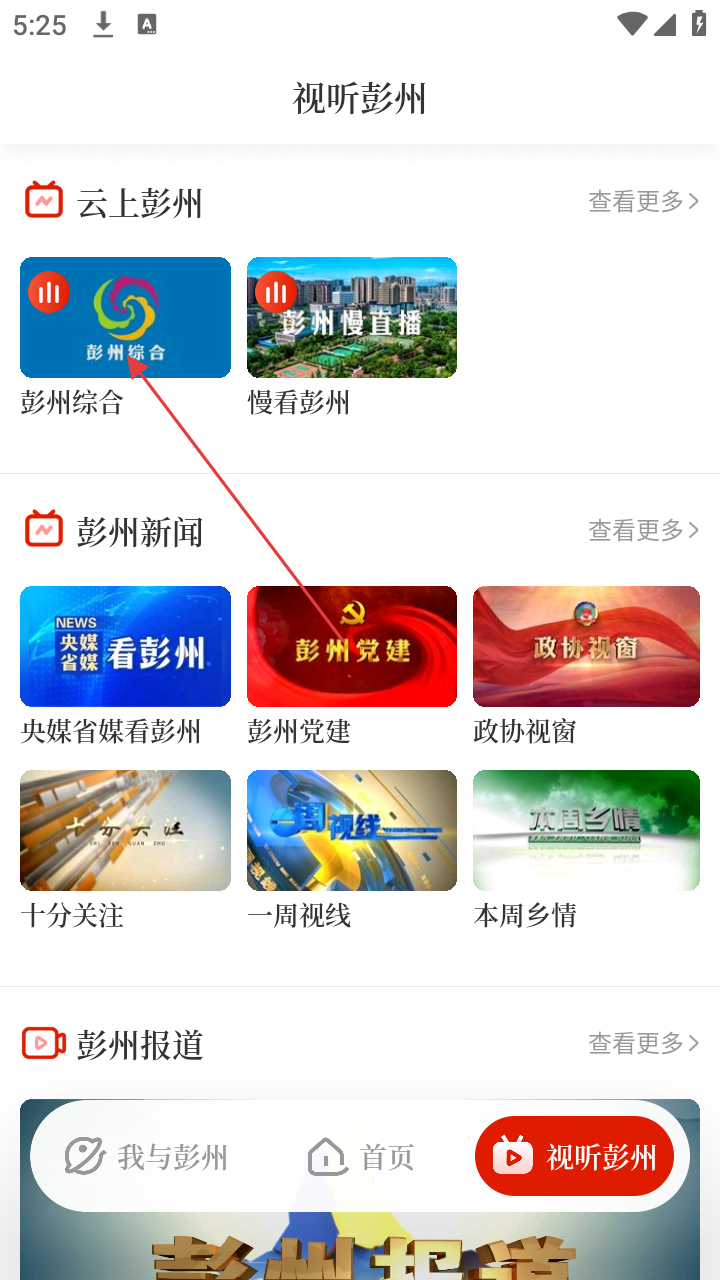Open the 十分关注 program

tap(125, 830)
